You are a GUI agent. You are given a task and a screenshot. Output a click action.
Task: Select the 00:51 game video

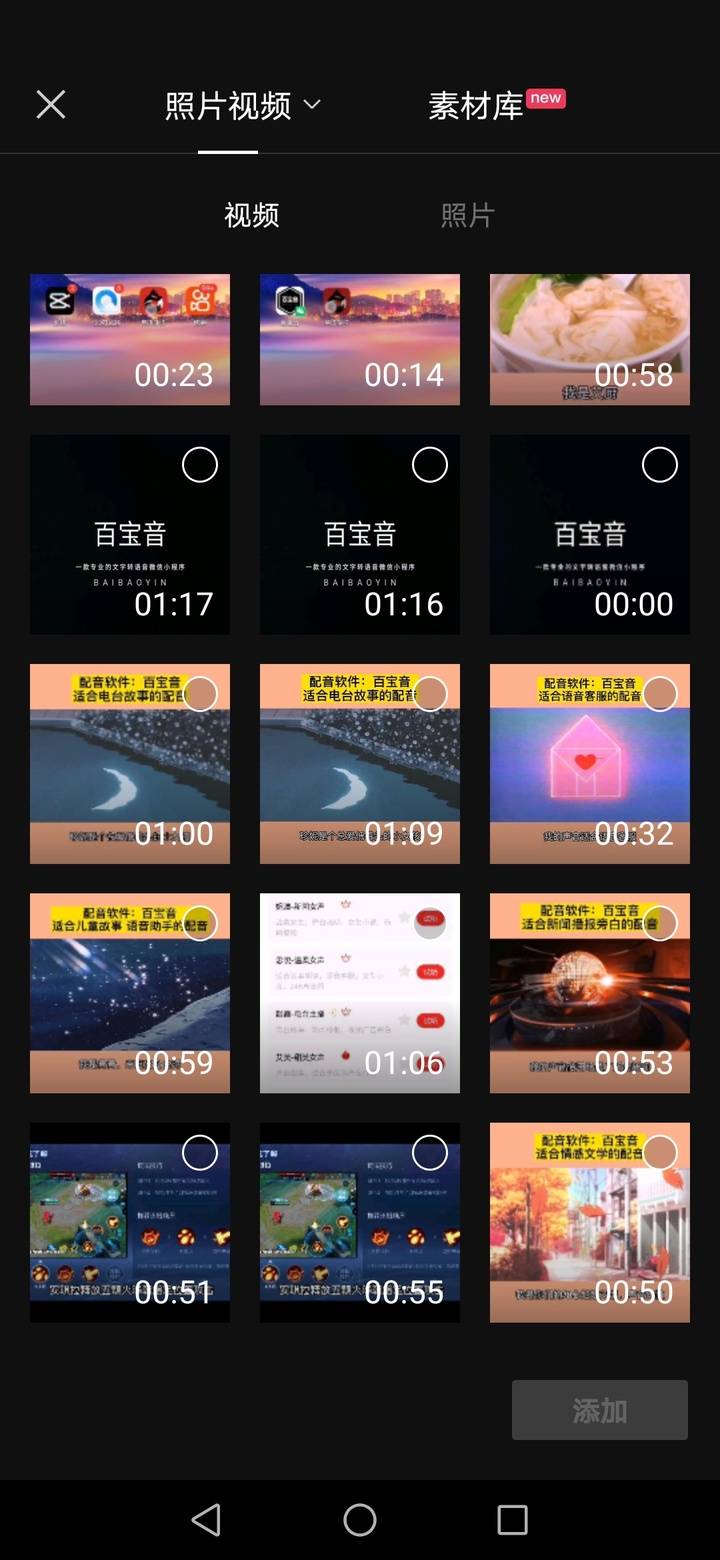tap(200, 1153)
